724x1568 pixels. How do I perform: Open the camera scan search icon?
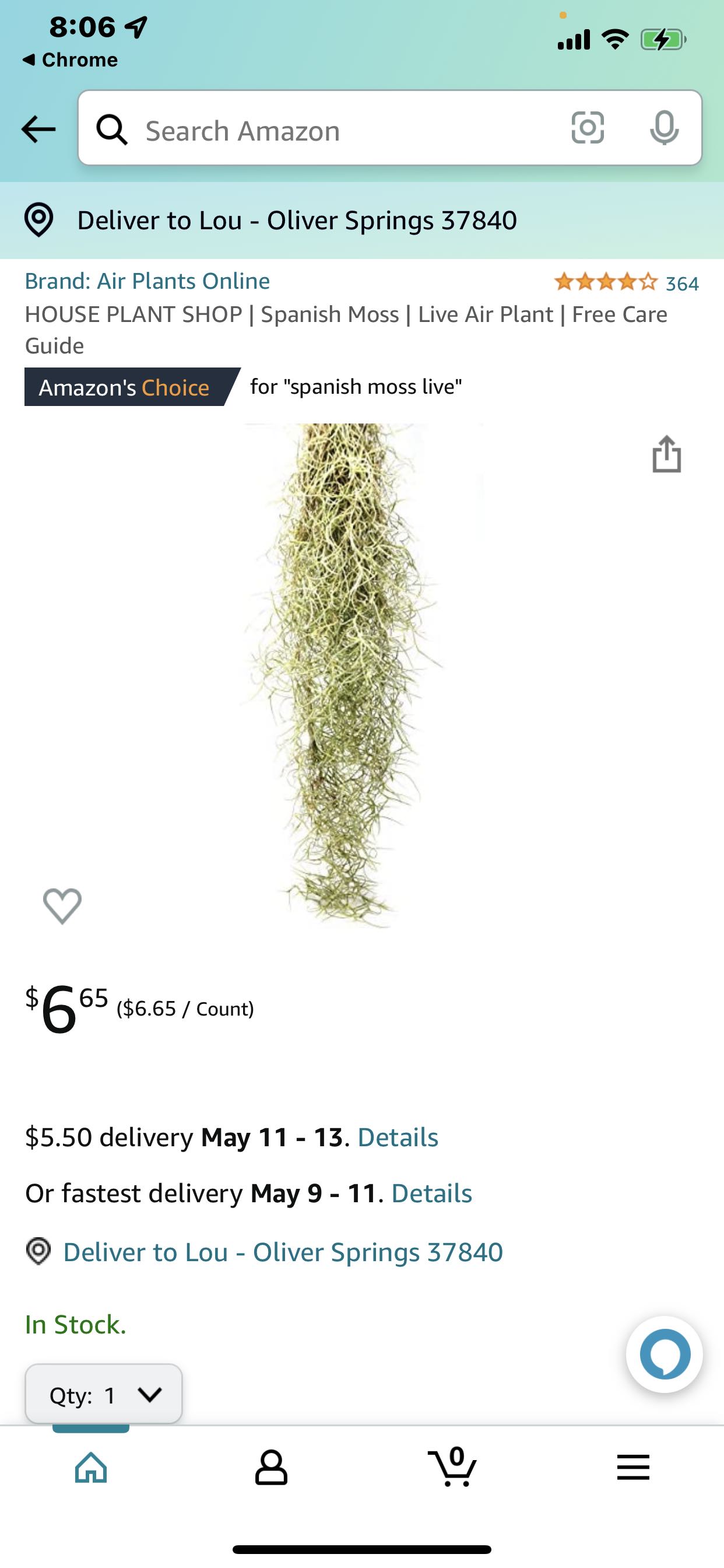click(588, 128)
